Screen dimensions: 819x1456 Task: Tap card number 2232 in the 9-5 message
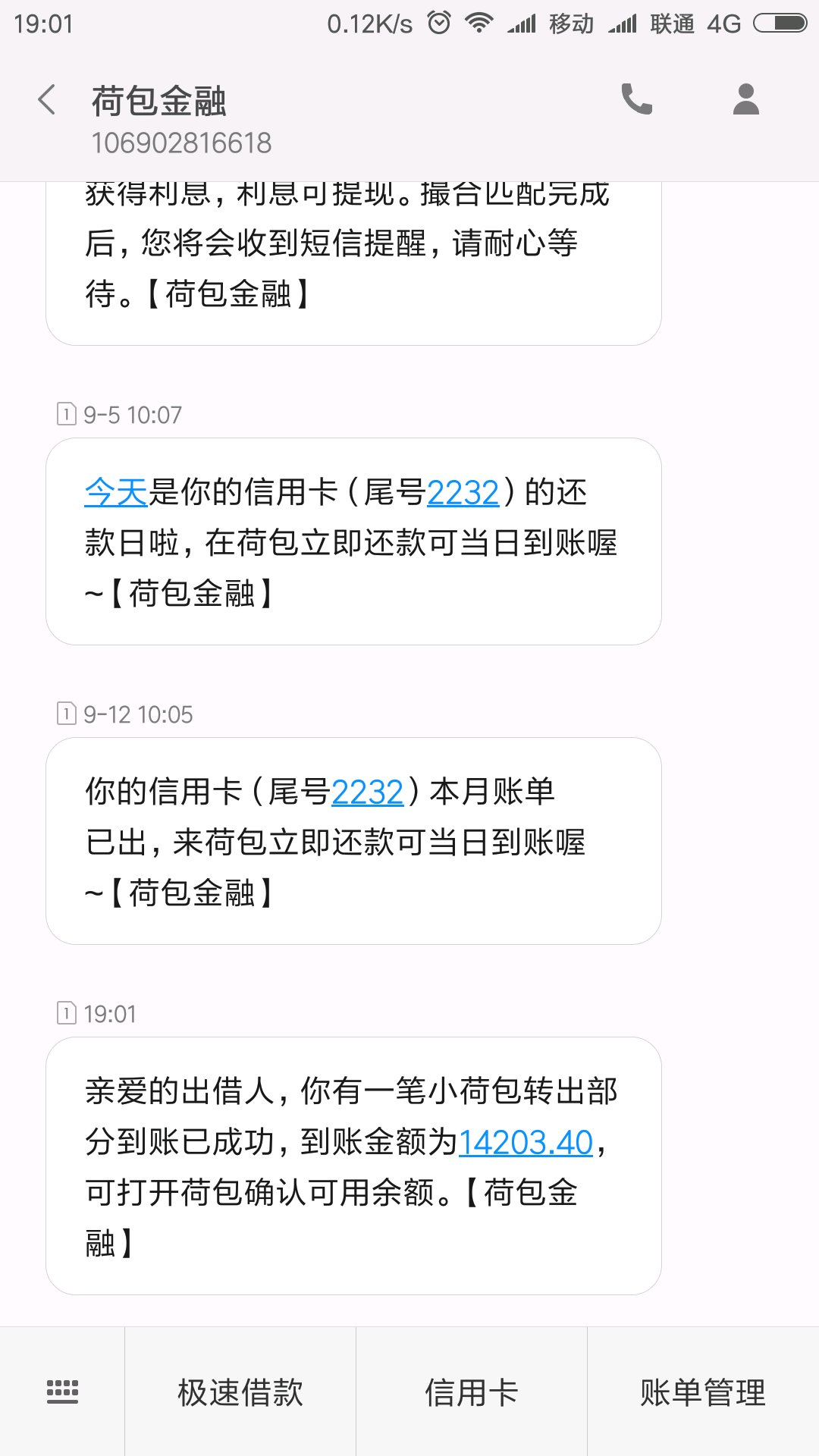463,493
